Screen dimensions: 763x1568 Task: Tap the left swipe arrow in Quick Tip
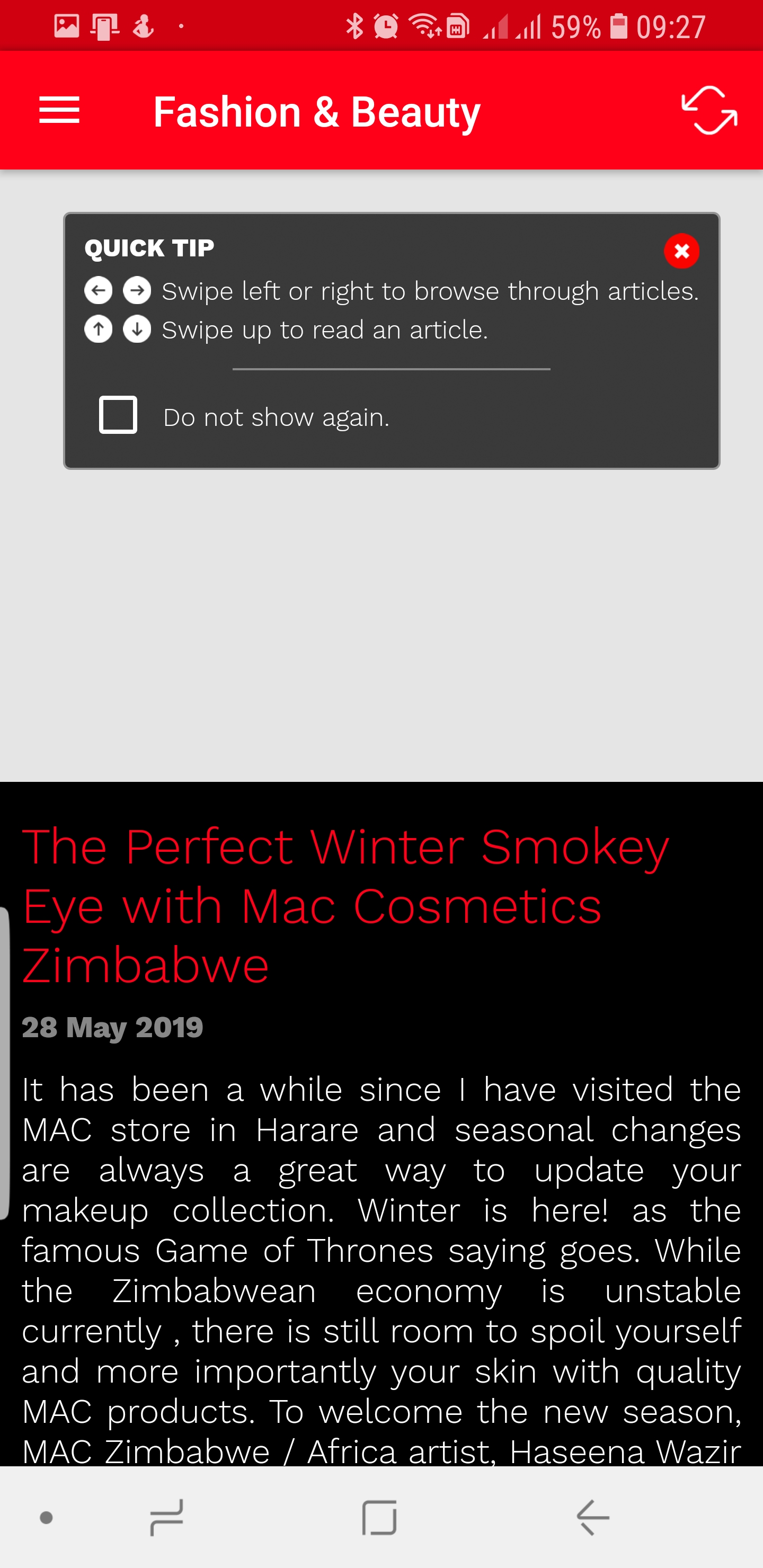point(97,290)
